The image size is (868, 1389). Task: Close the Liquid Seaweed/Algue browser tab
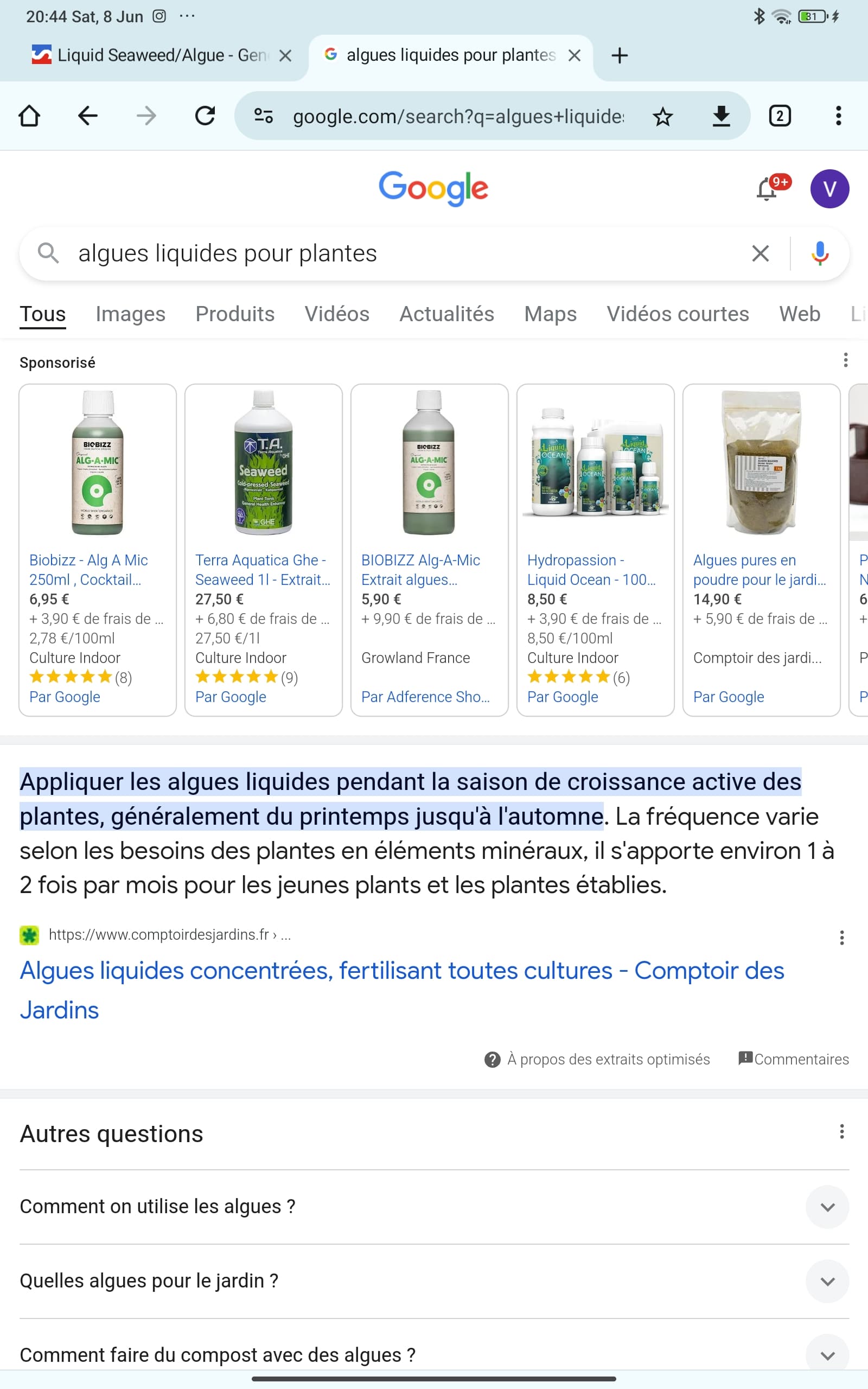[x=285, y=56]
